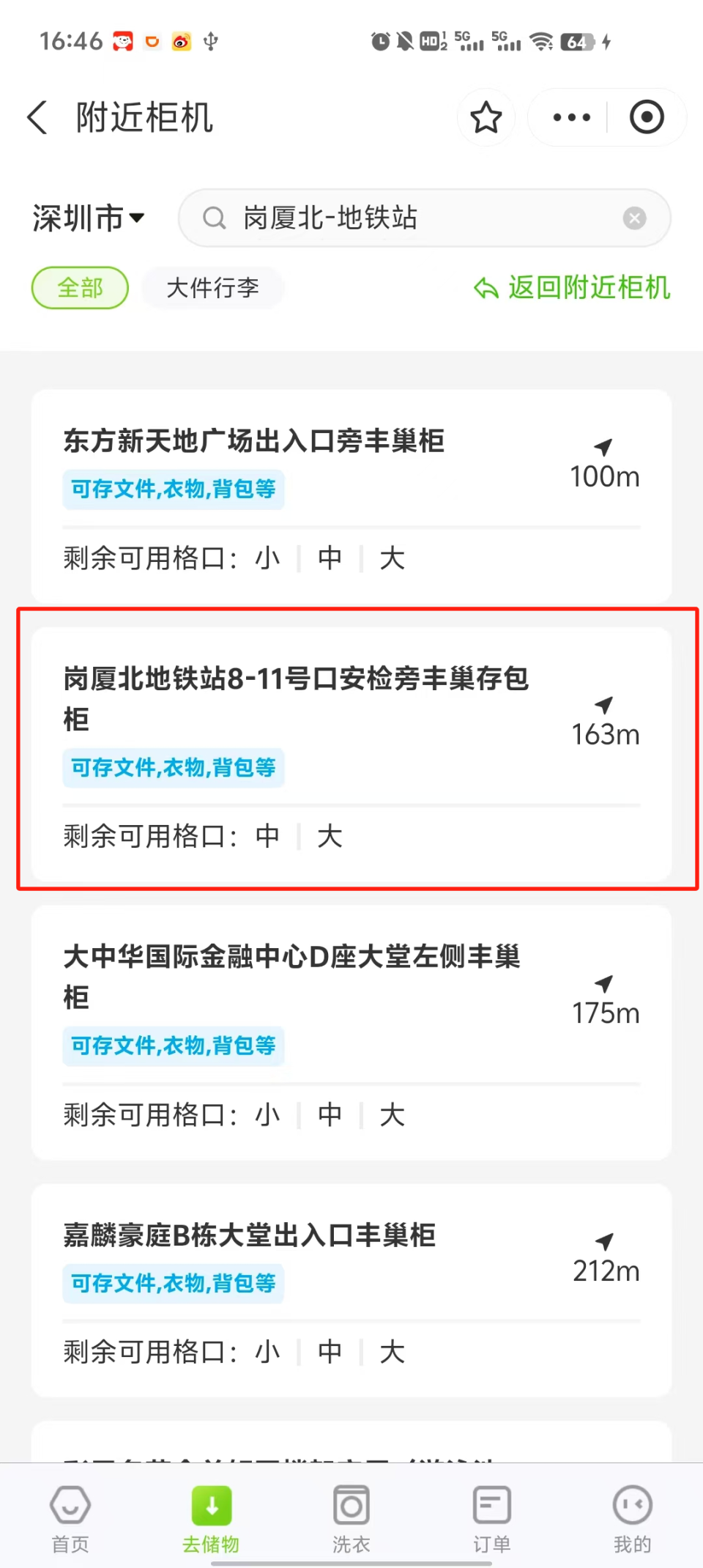Tap the navigation arrow next to 163m locker
The height and width of the screenshot is (1568, 703).
(x=603, y=706)
